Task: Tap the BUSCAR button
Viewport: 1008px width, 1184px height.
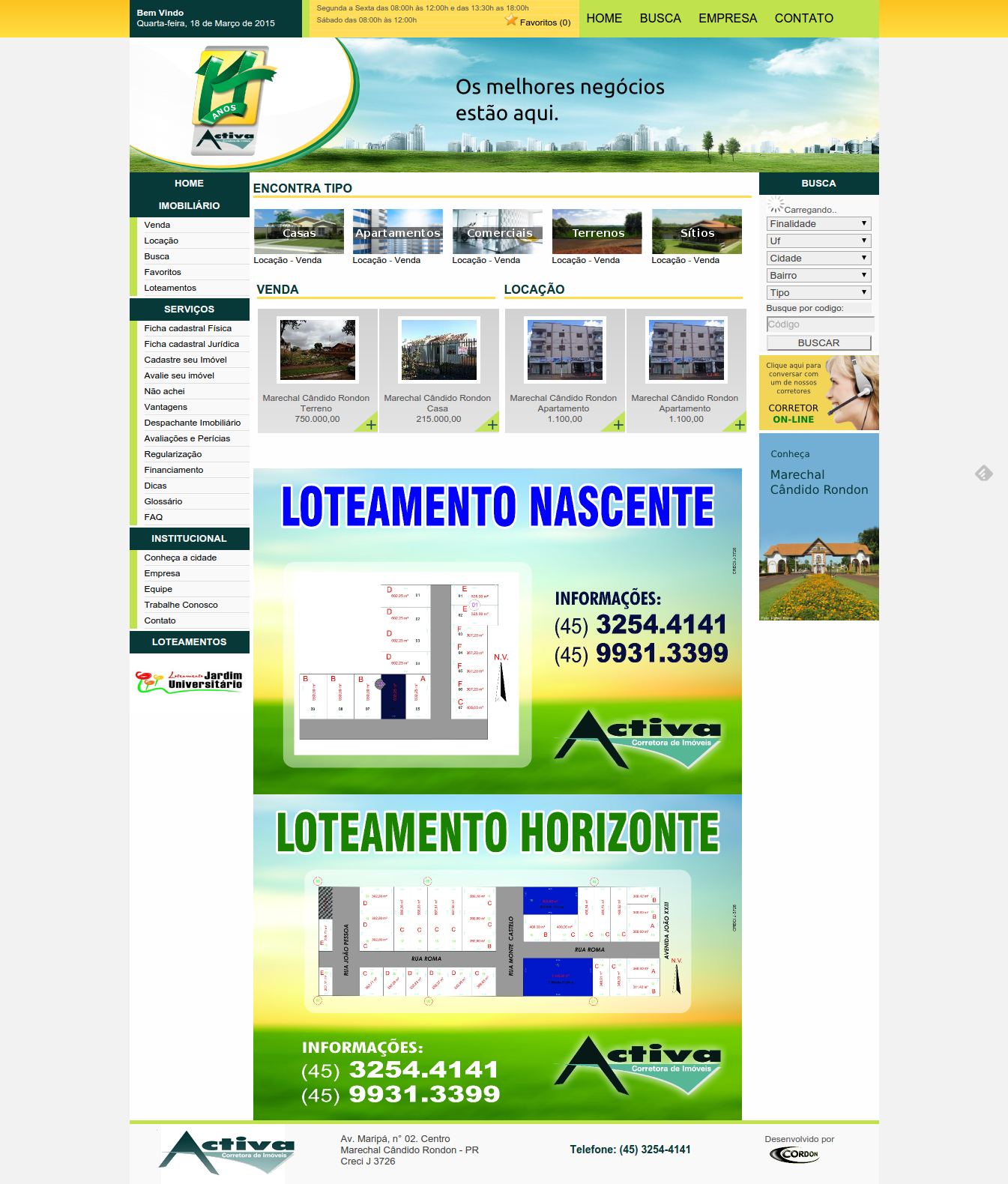Action: click(818, 342)
